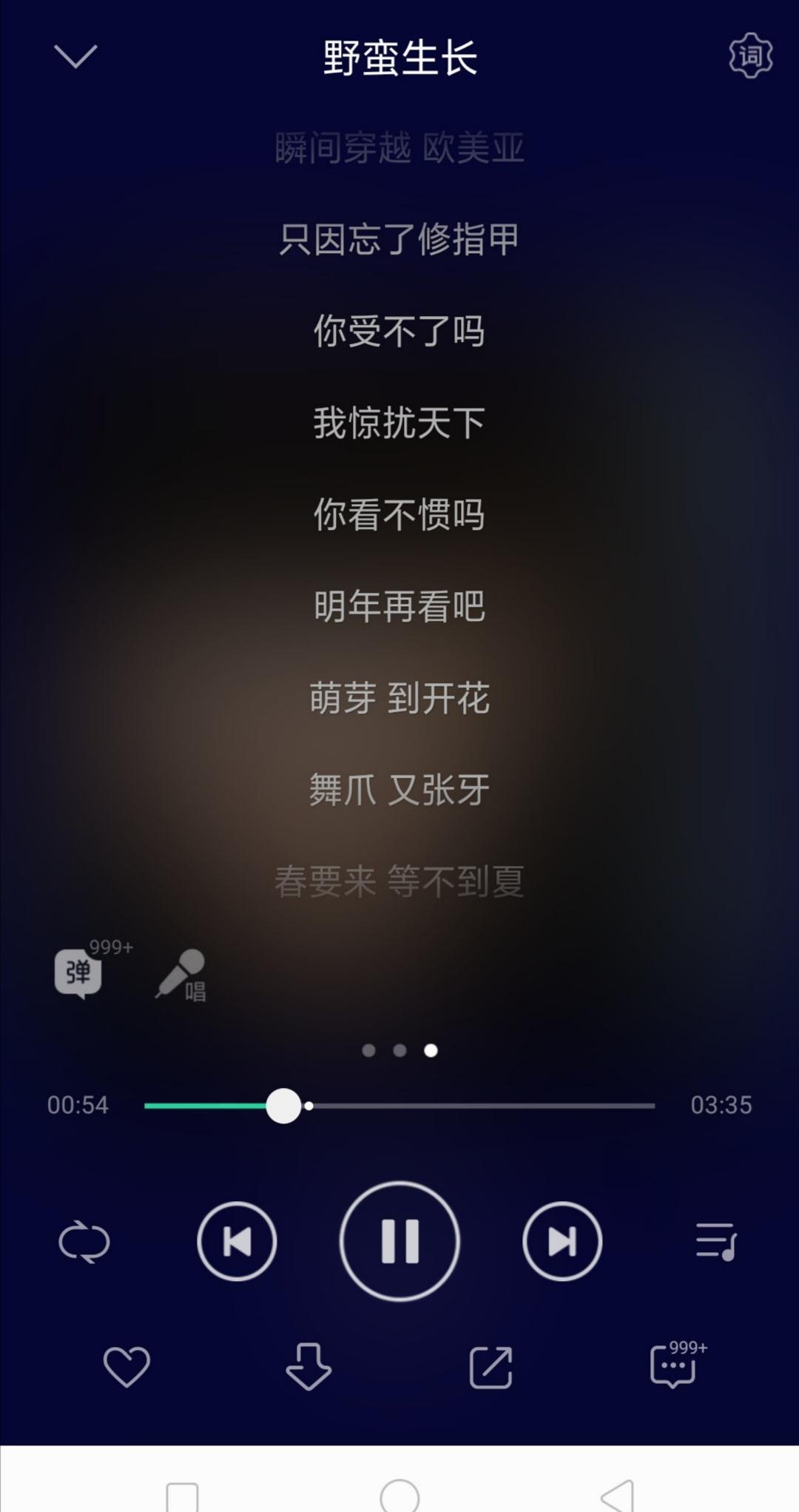Skip to the next track
The height and width of the screenshot is (1512, 799).
pos(562,1241)
